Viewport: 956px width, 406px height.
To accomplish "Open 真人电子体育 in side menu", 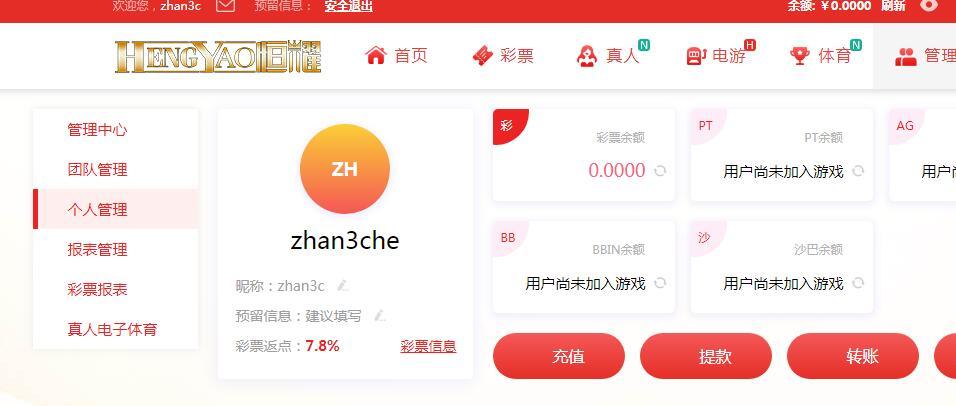I will tap(112, 330).
